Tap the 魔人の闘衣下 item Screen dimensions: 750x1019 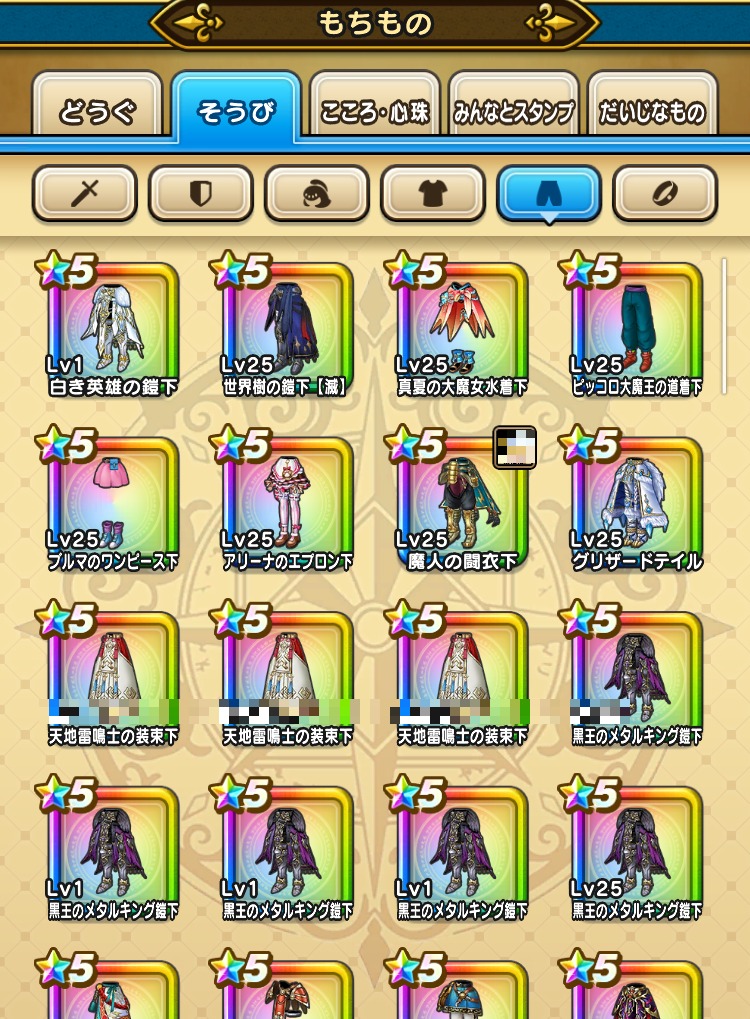461,505
